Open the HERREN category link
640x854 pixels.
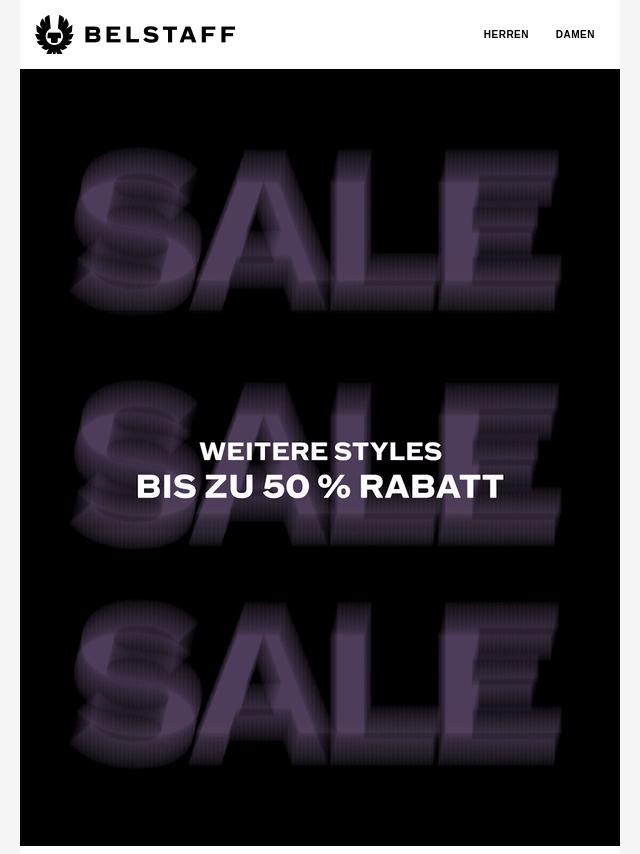pyautogui.click(x=506, y=34)
